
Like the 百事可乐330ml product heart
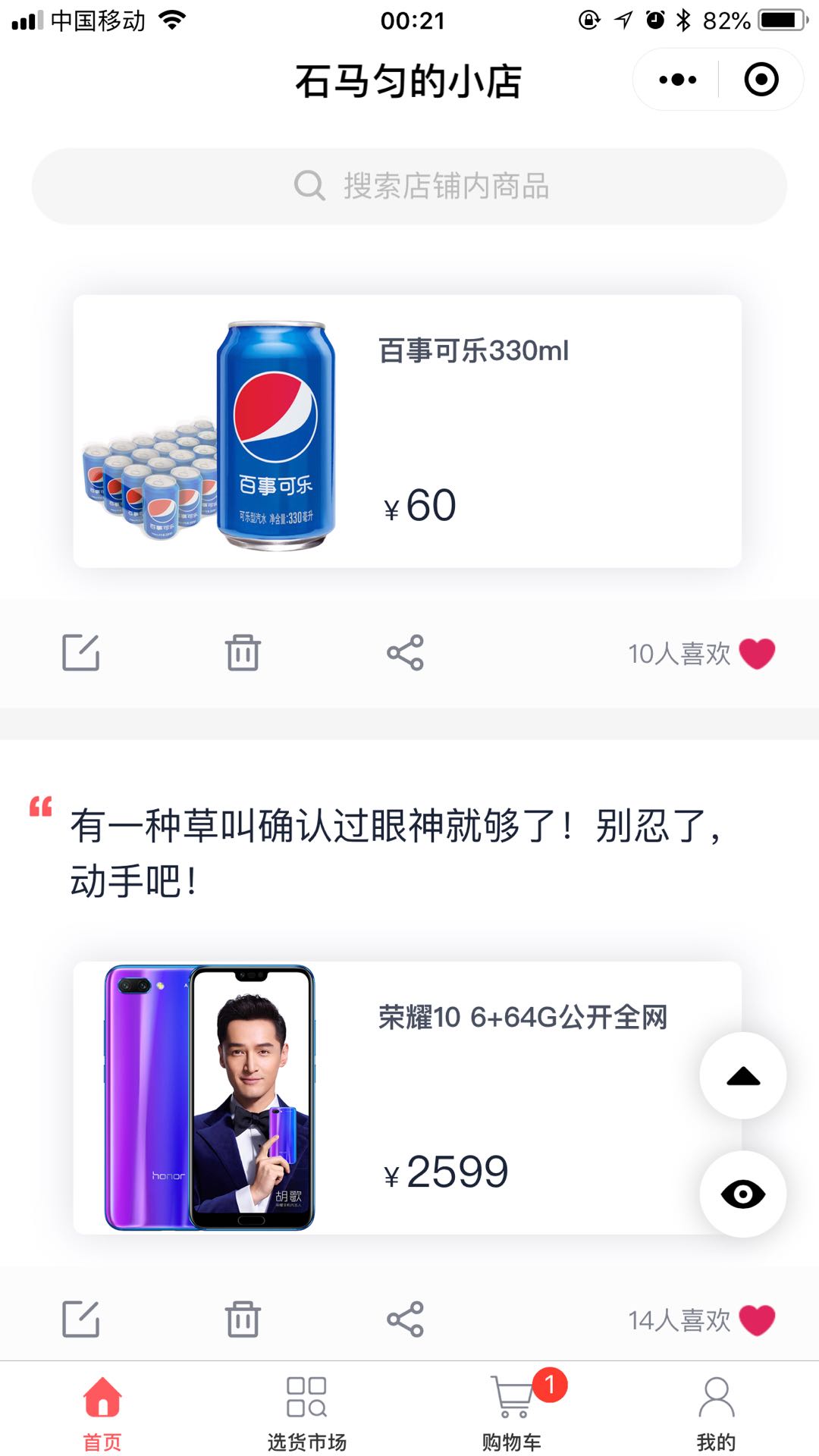pos(757,654)
